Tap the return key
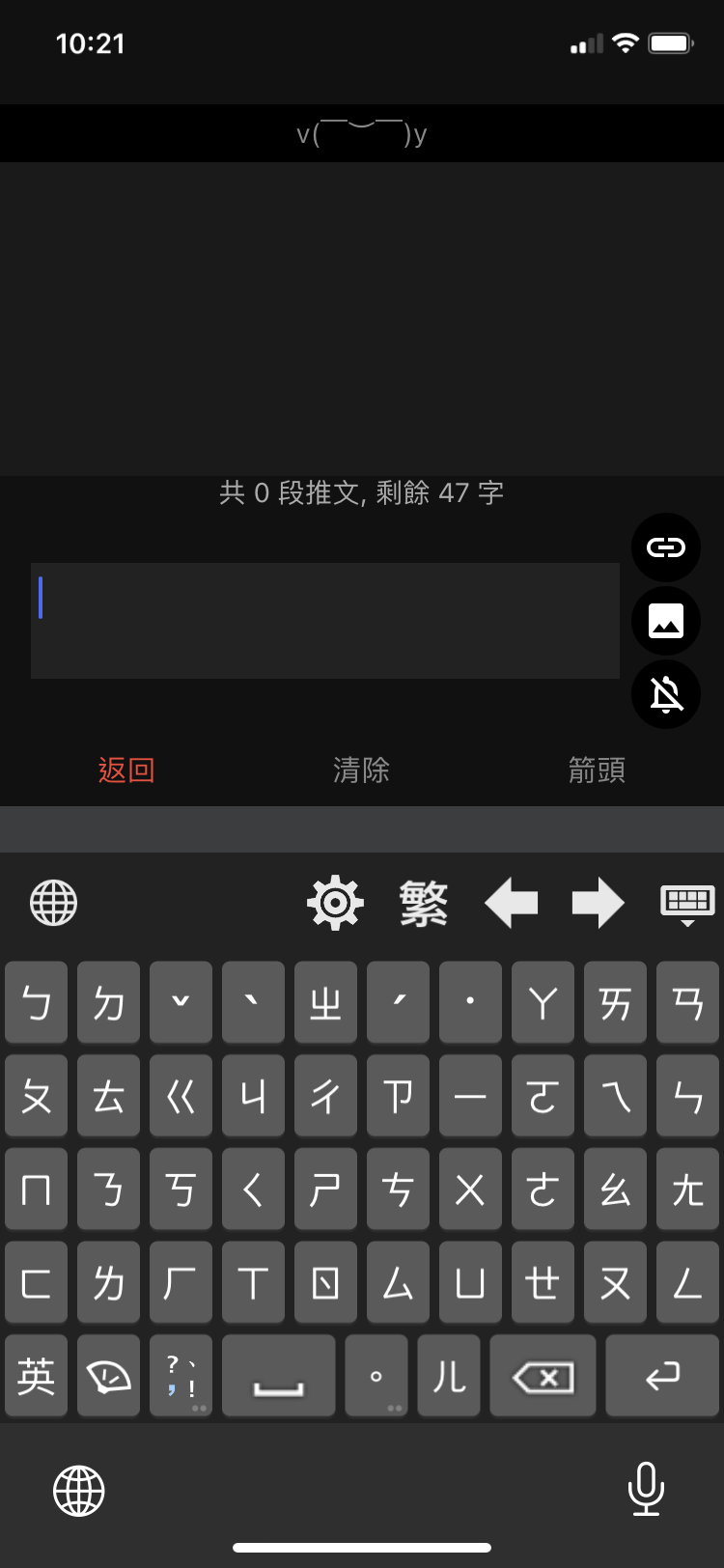 click(662, 1375)
